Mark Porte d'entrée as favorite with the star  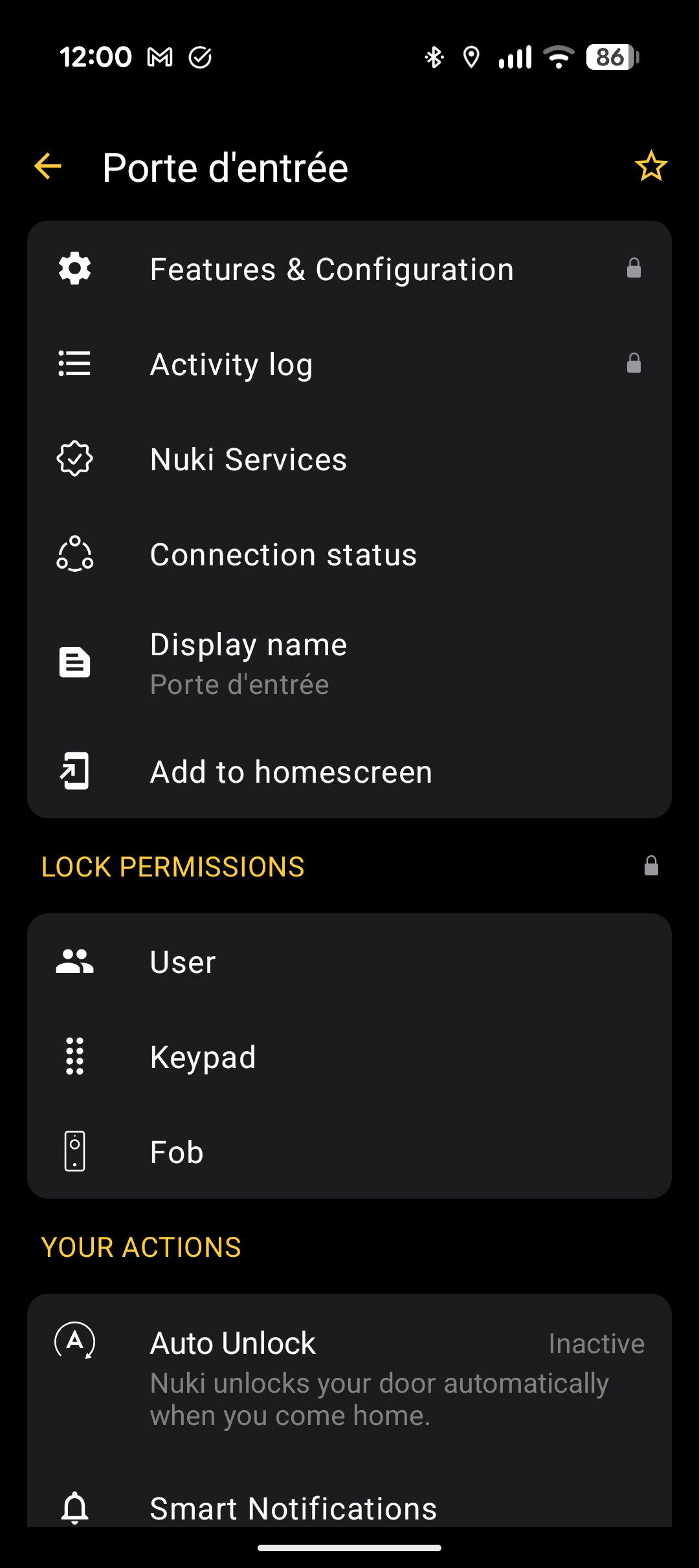tap(650, 167)
